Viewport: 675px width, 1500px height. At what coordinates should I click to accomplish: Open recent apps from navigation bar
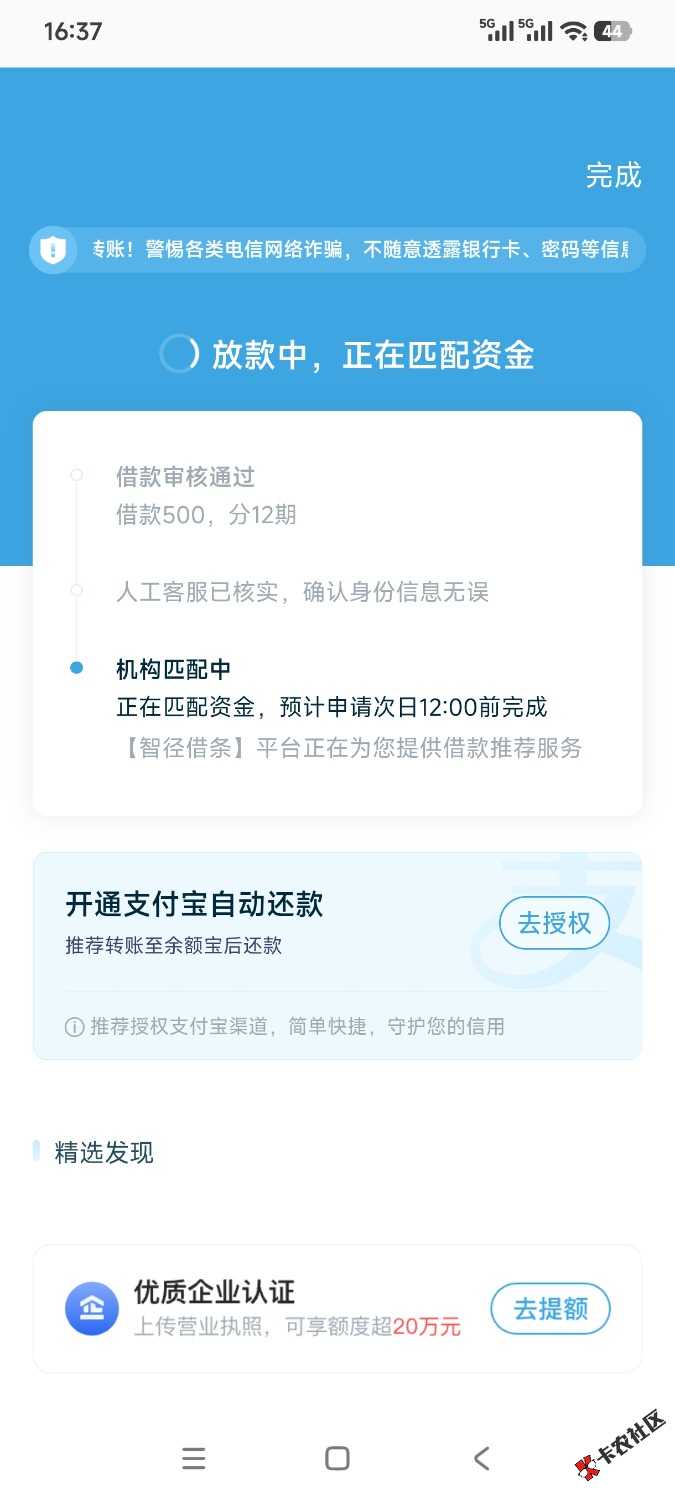194,1458
